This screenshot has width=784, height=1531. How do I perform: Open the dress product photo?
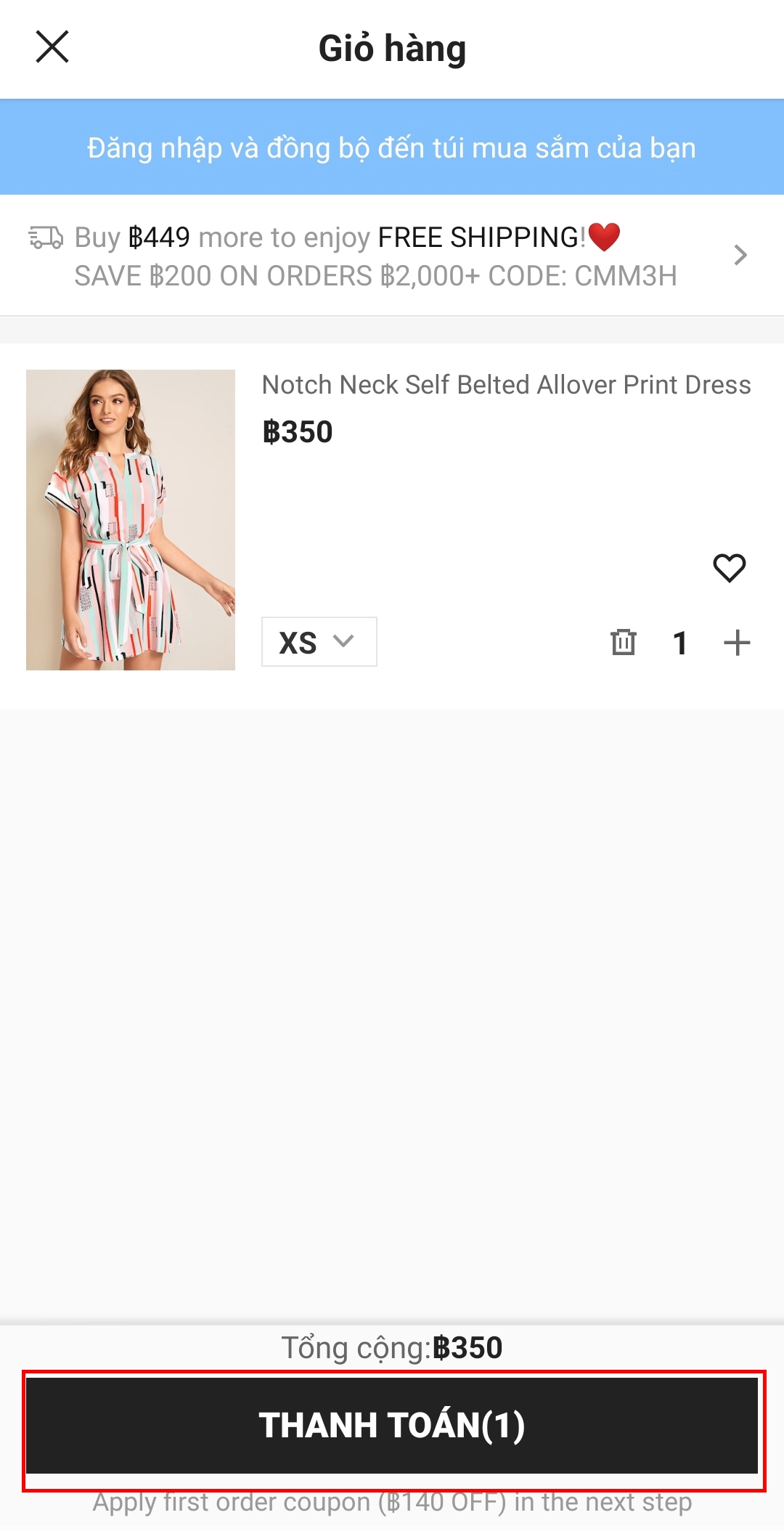(x=131, y=519)
